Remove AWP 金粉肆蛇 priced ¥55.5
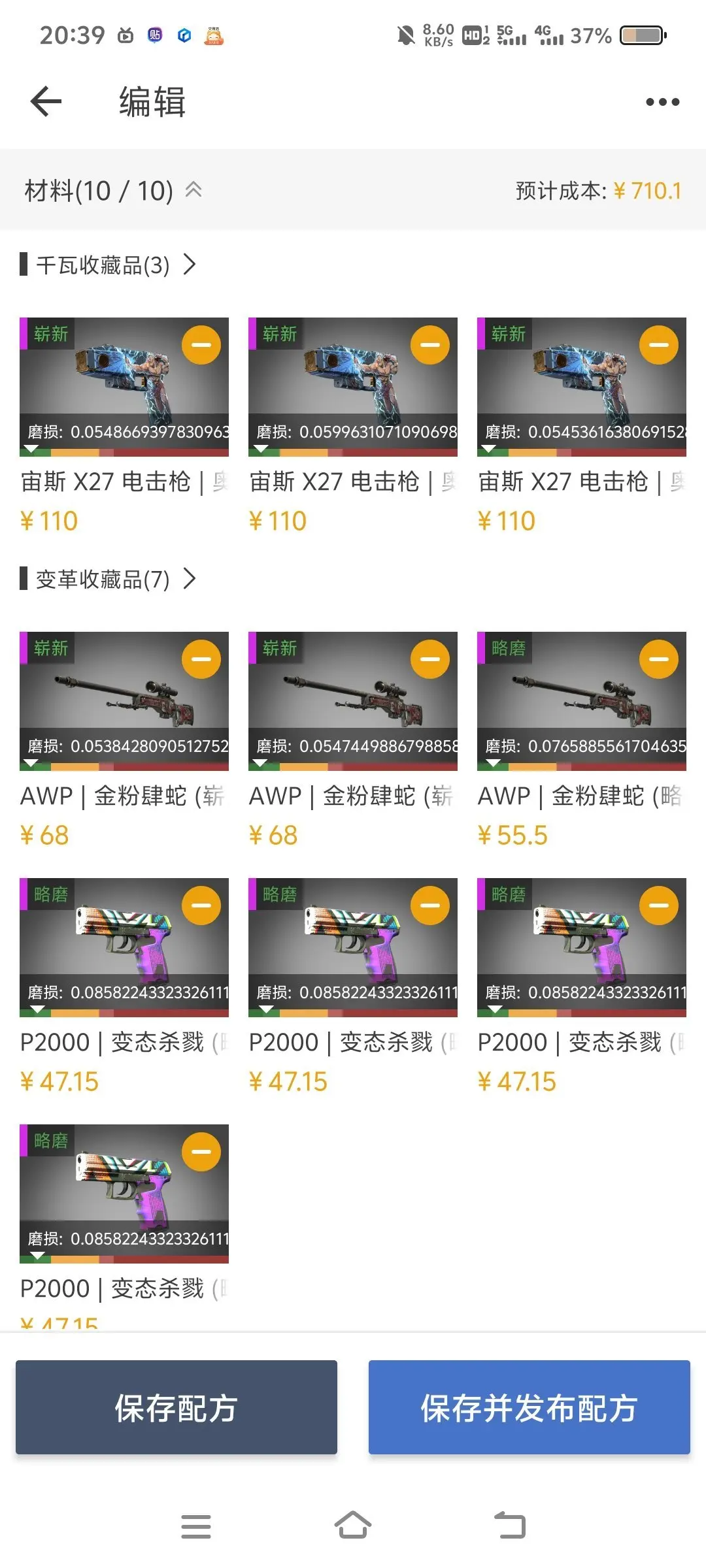This screenshot has width=706, height=1568. pyautogui.click(x=658, y=659)
